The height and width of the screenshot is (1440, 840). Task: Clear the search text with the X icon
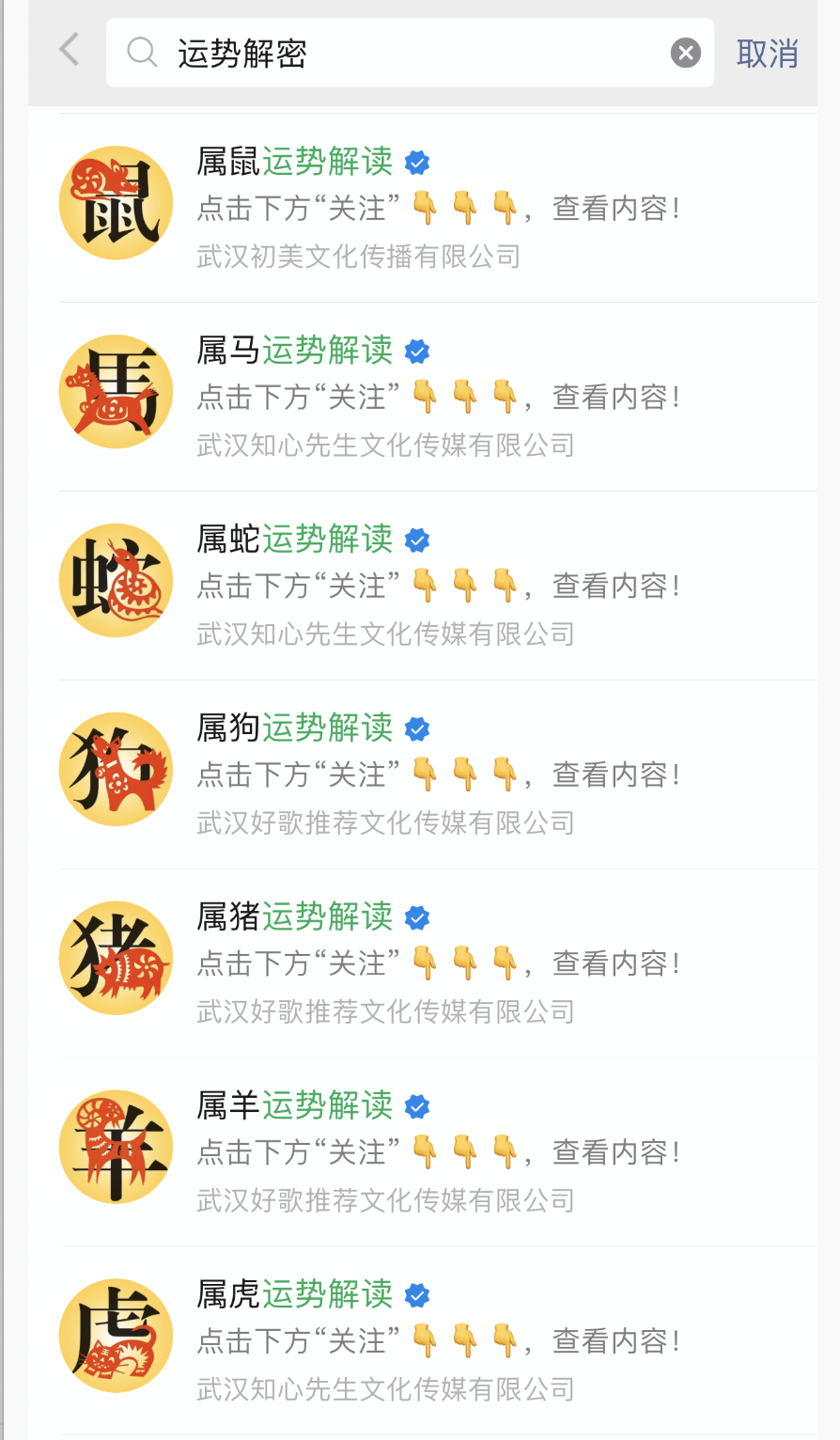685,54
